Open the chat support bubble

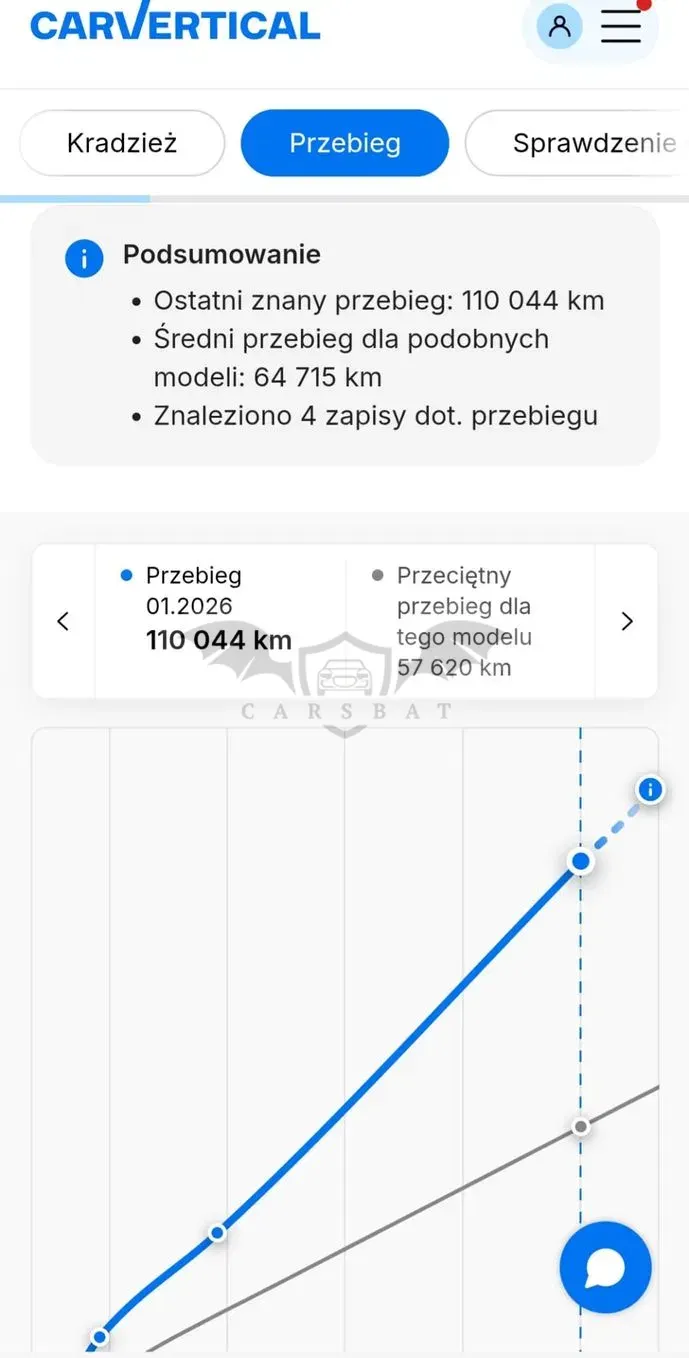click(605, 1267)
